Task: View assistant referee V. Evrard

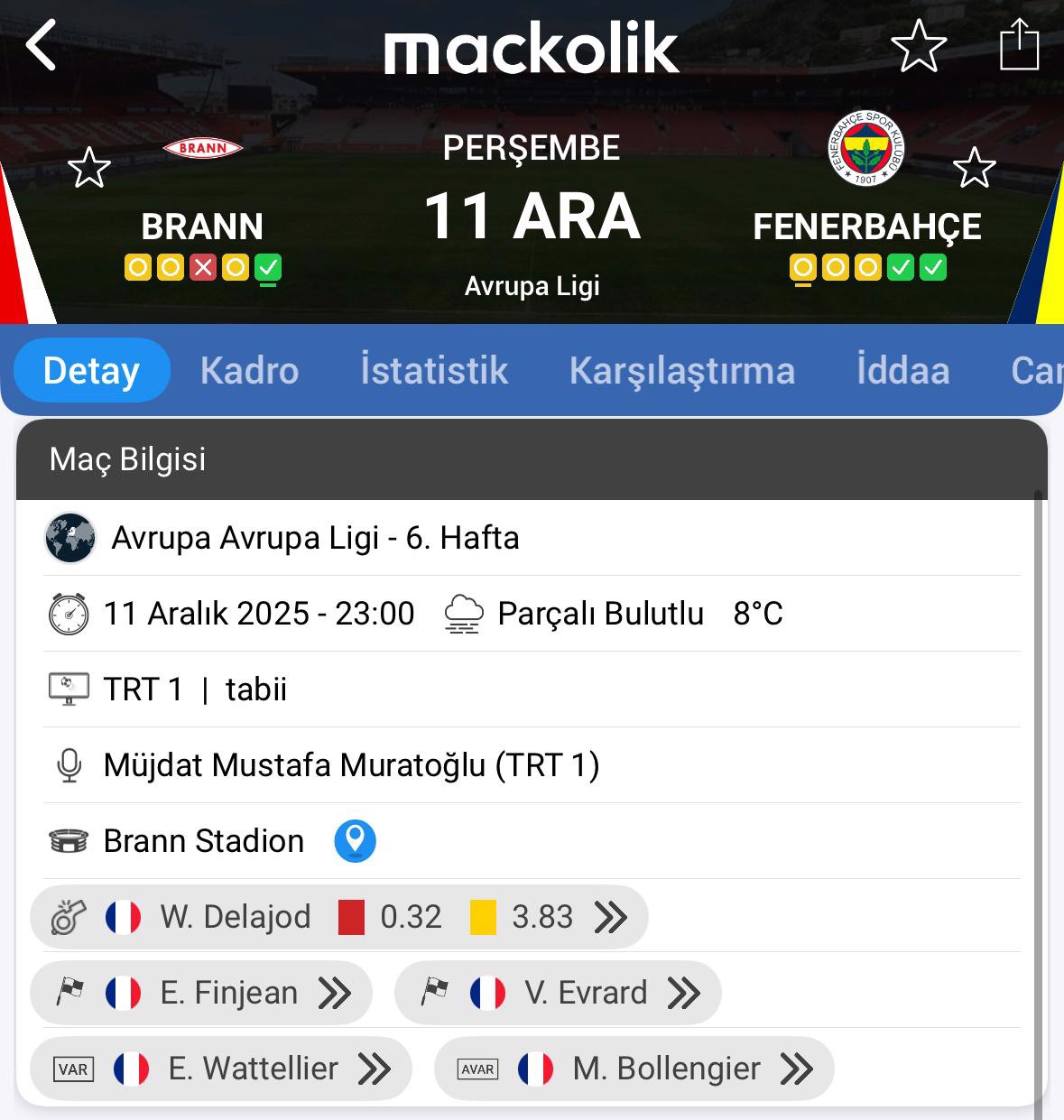Action: coord(558,993)
